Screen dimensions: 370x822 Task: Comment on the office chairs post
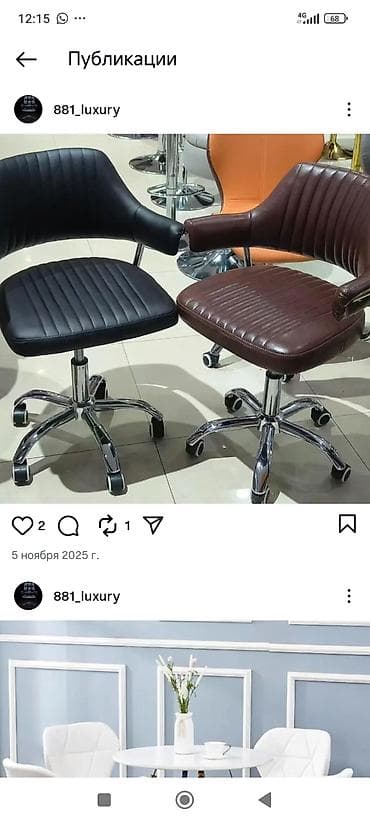pos(68,525)
